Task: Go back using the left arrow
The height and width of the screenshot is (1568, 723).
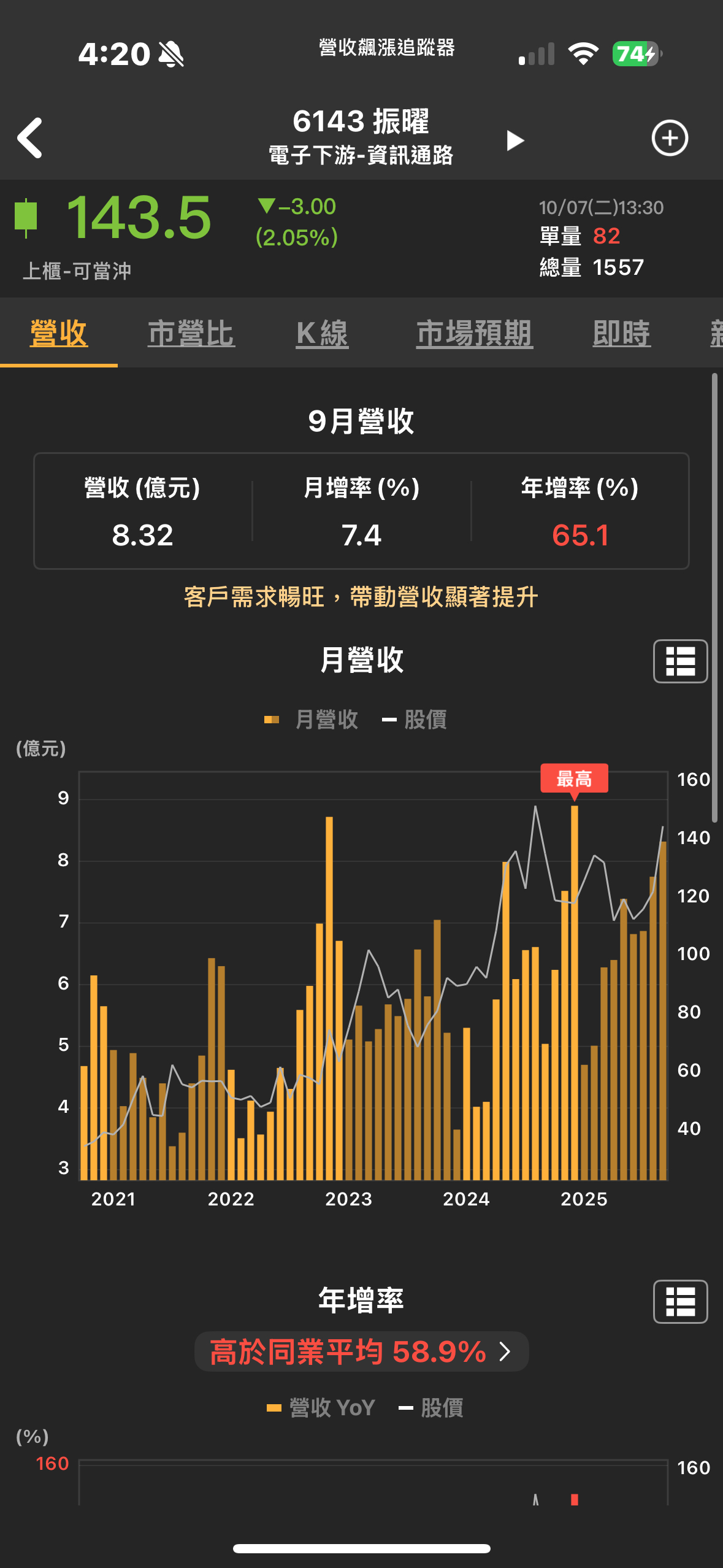Action: pyautogui.click(x=29, y=138)
